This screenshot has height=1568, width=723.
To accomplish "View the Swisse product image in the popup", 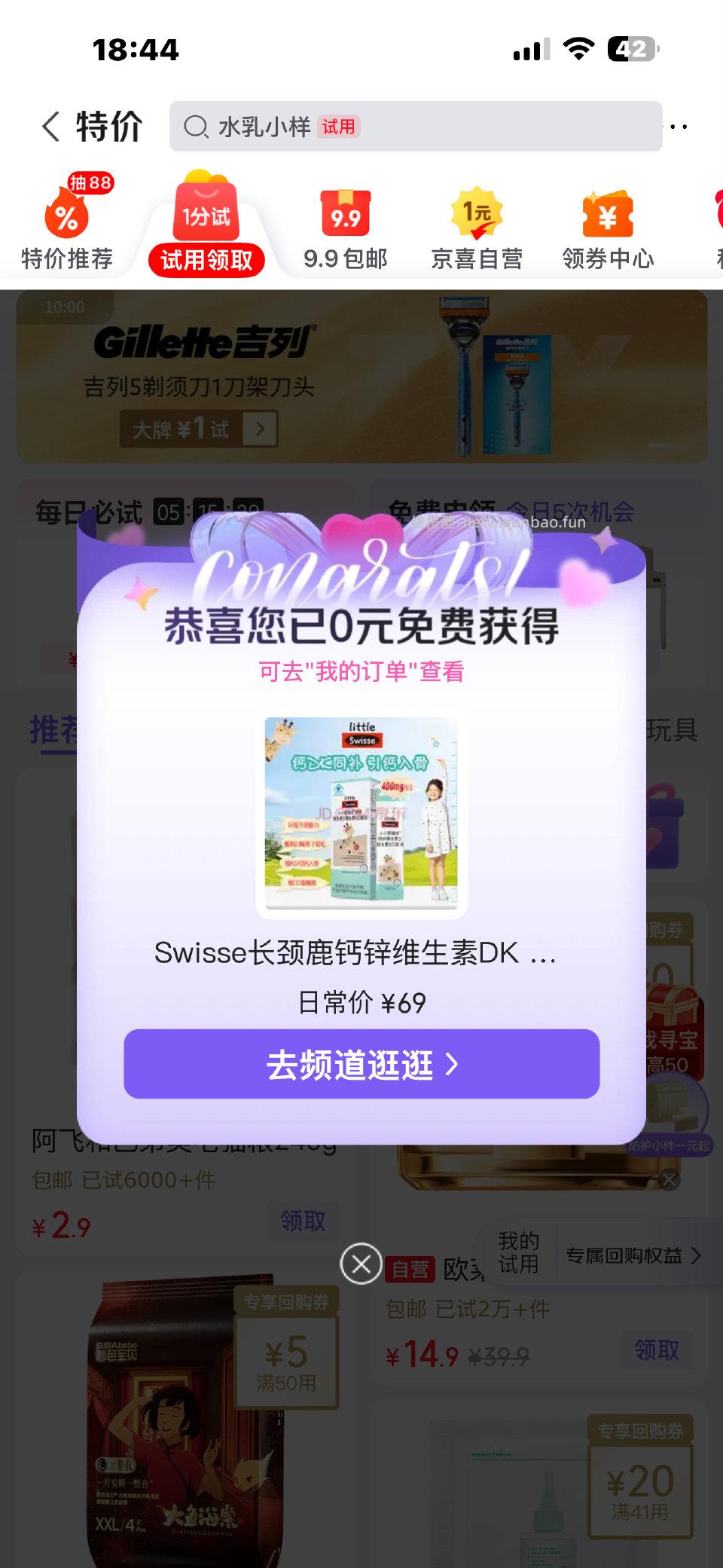I will [361, 813].
